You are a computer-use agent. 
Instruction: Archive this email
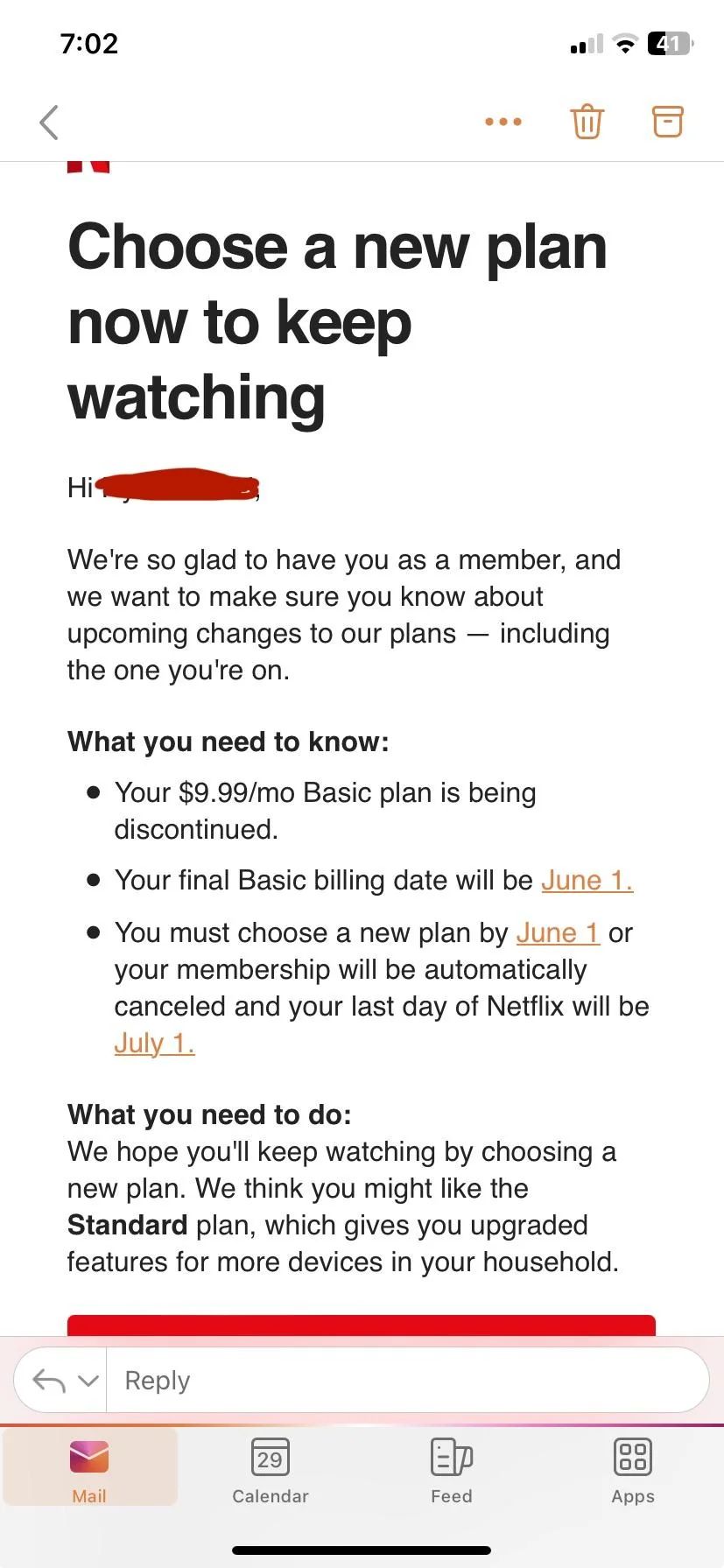click(668, 122)
